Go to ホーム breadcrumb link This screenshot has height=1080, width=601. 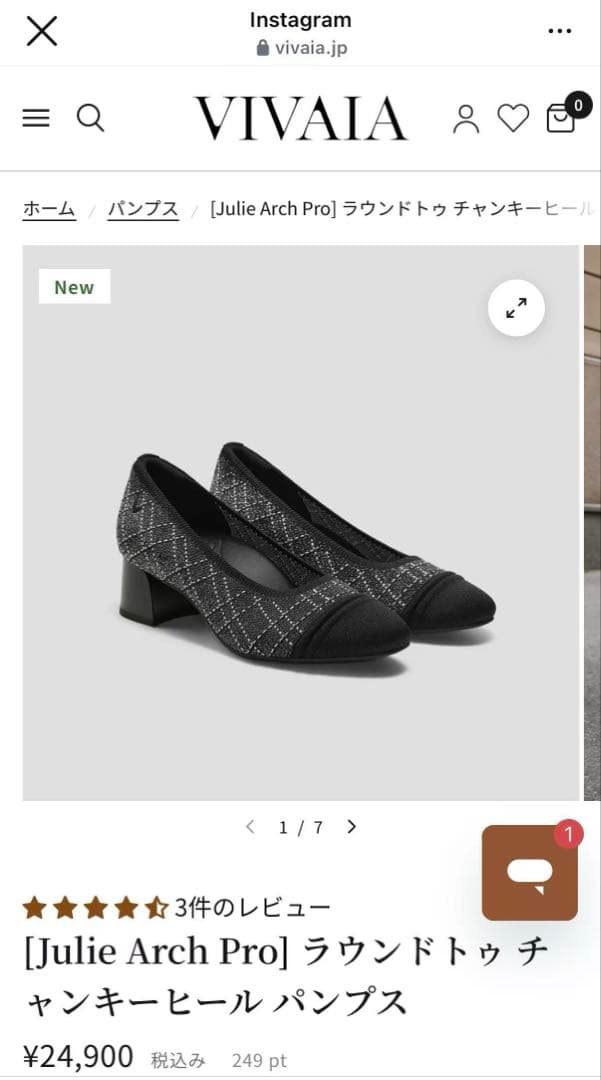(49, 209)
